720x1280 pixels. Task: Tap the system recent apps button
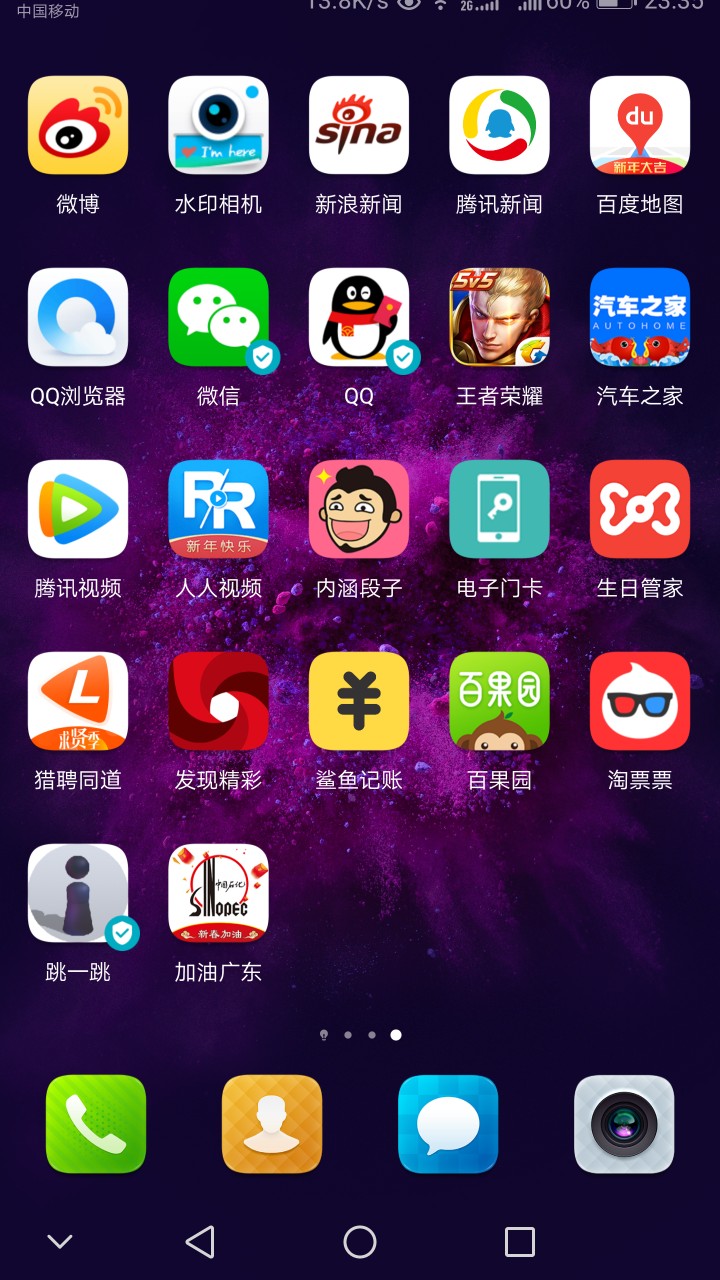[519, 1242]
